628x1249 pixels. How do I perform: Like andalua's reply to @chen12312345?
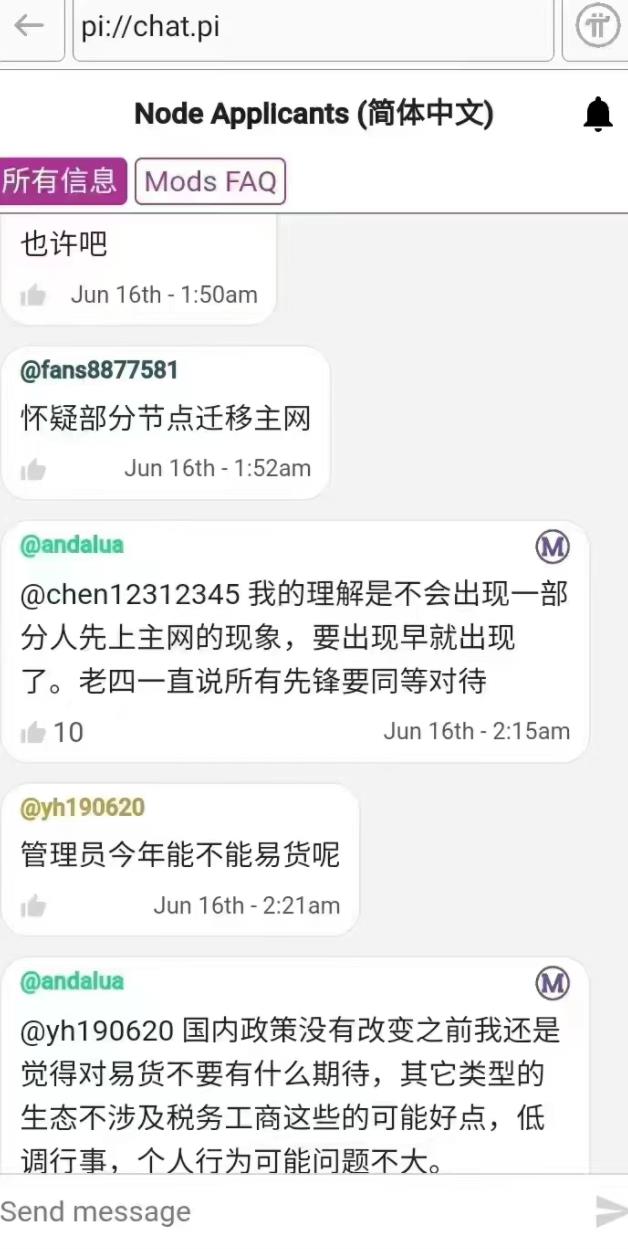click(34, 732)
